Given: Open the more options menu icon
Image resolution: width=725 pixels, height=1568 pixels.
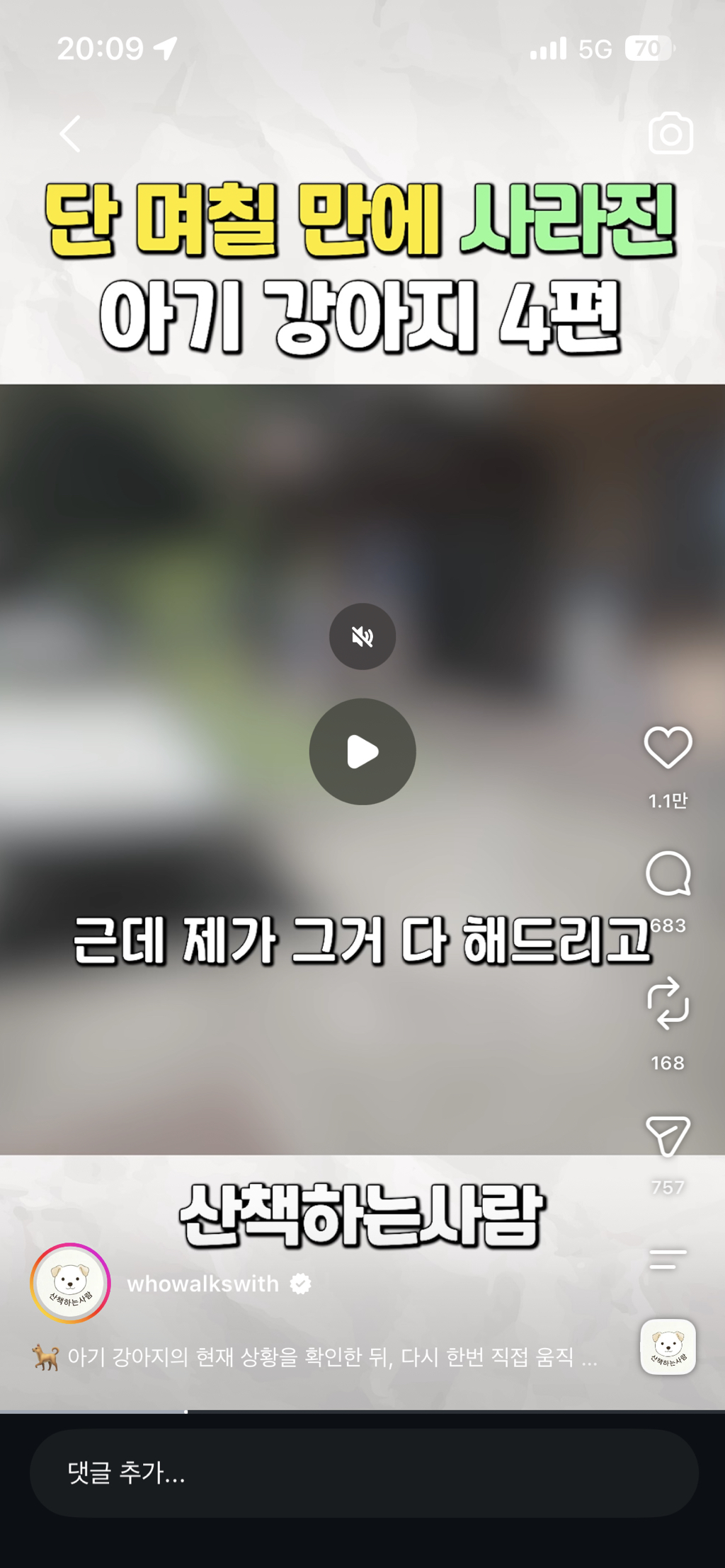Looking at the screenshot, I should coord(668,1259).
